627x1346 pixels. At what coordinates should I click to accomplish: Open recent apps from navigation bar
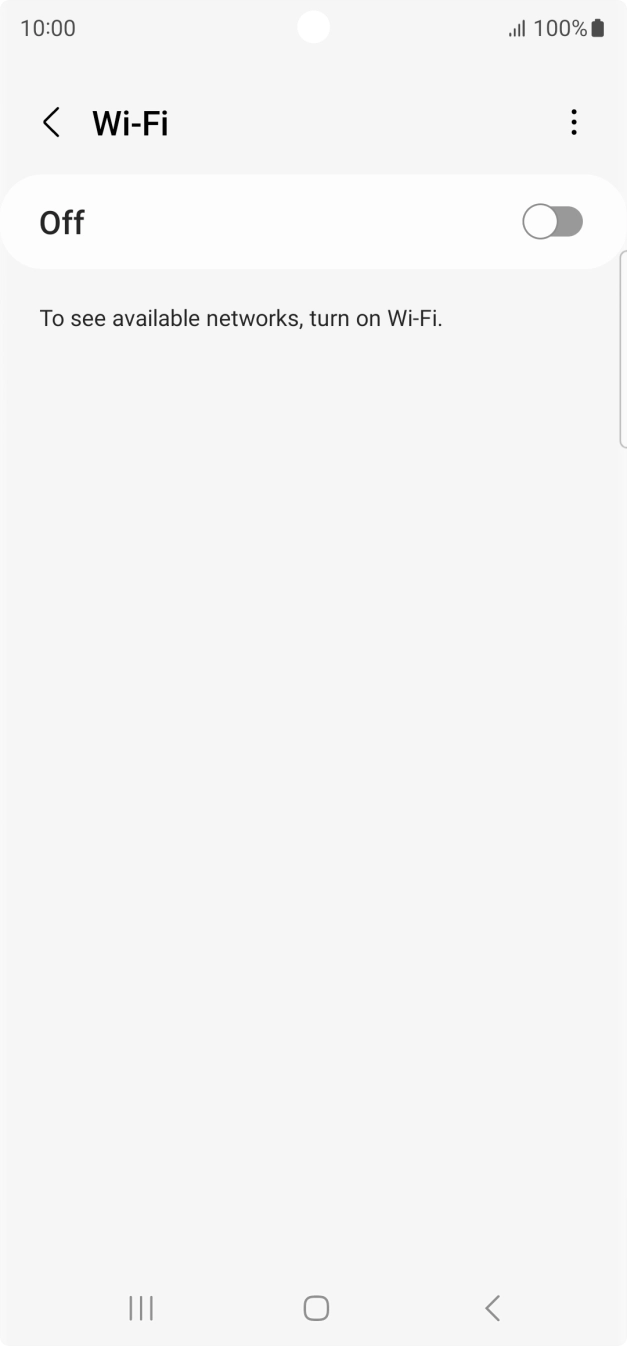(x=141, y=1308)
